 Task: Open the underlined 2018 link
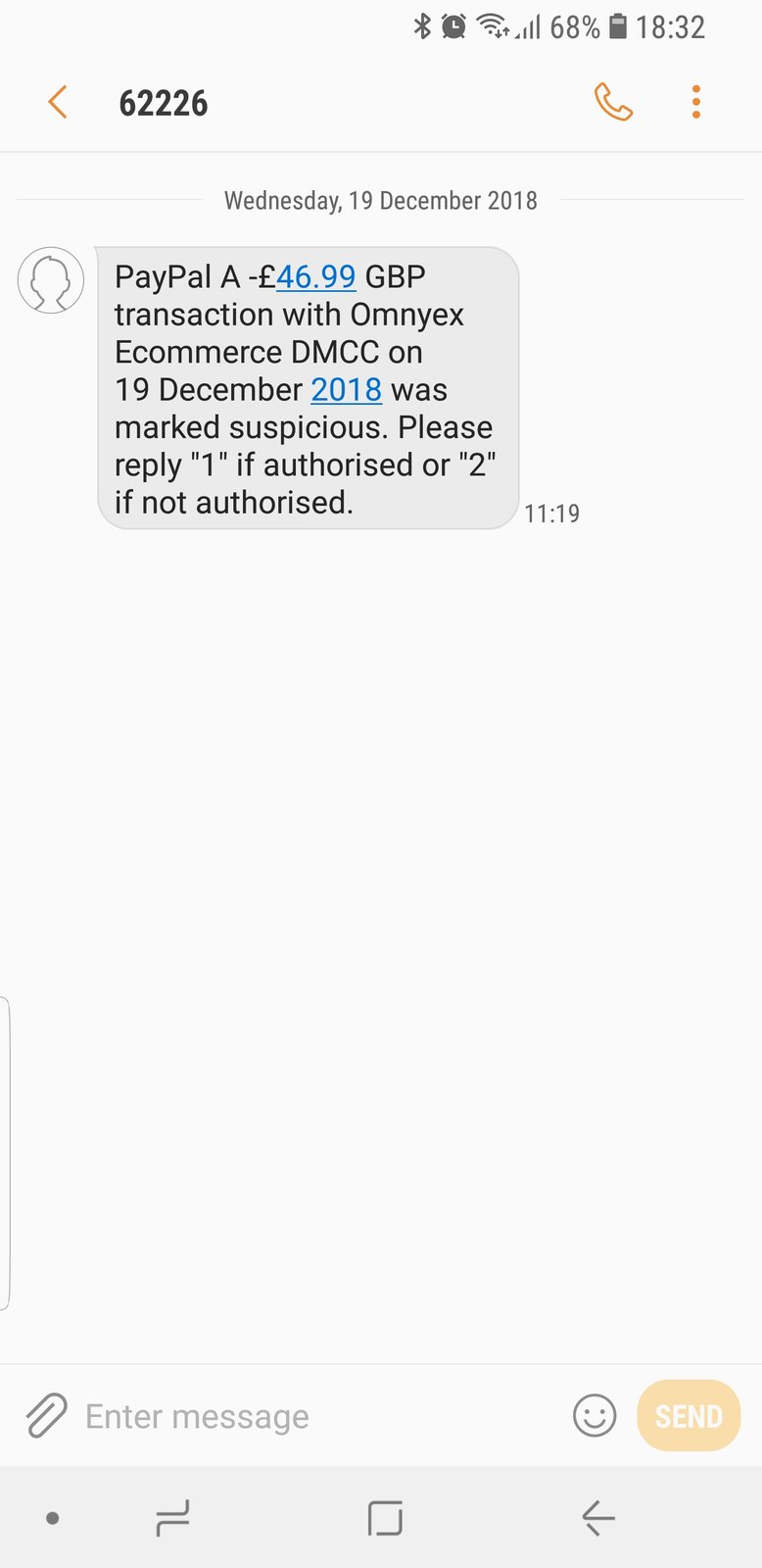346,390
